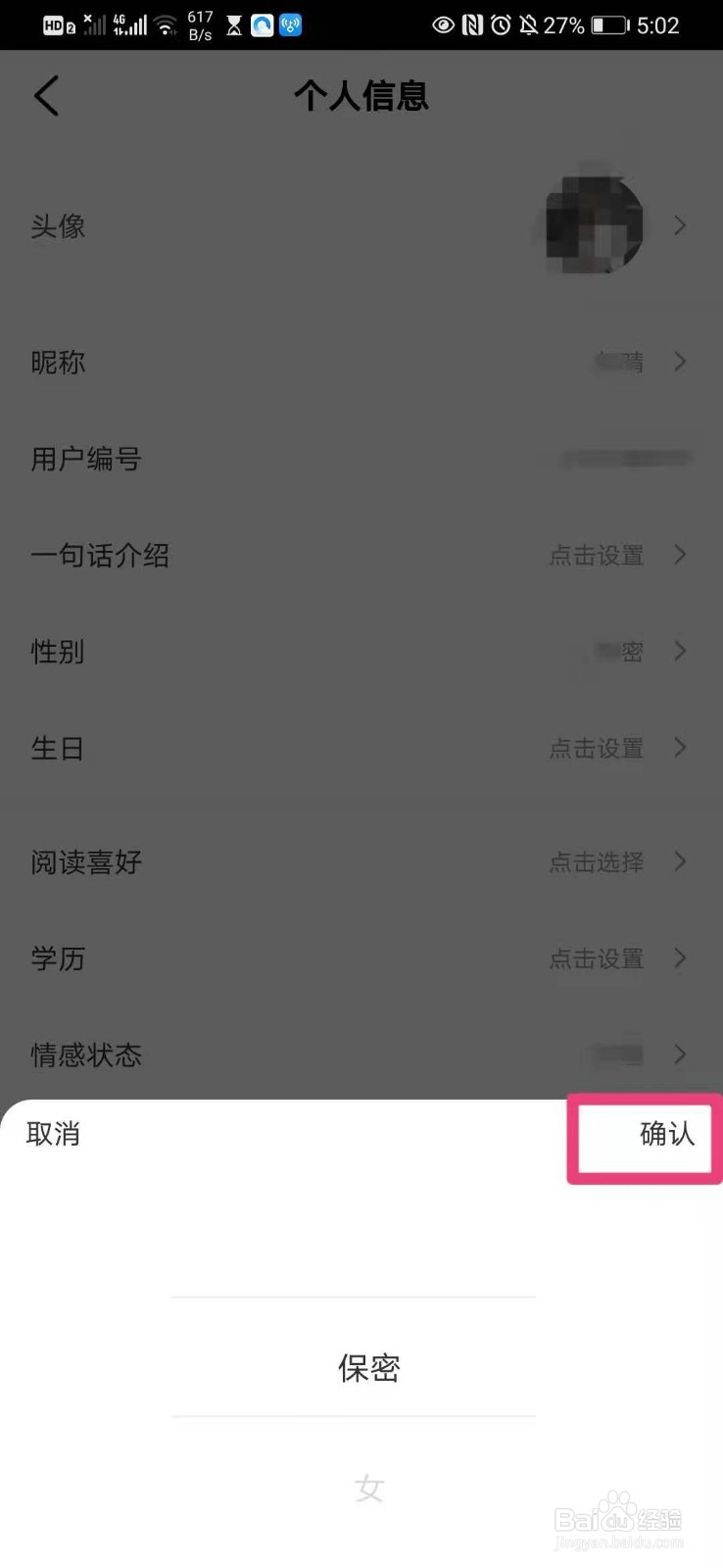Open the gender (性别) setting
Screen dimensions: 723x1568
(x=294, y=652)
